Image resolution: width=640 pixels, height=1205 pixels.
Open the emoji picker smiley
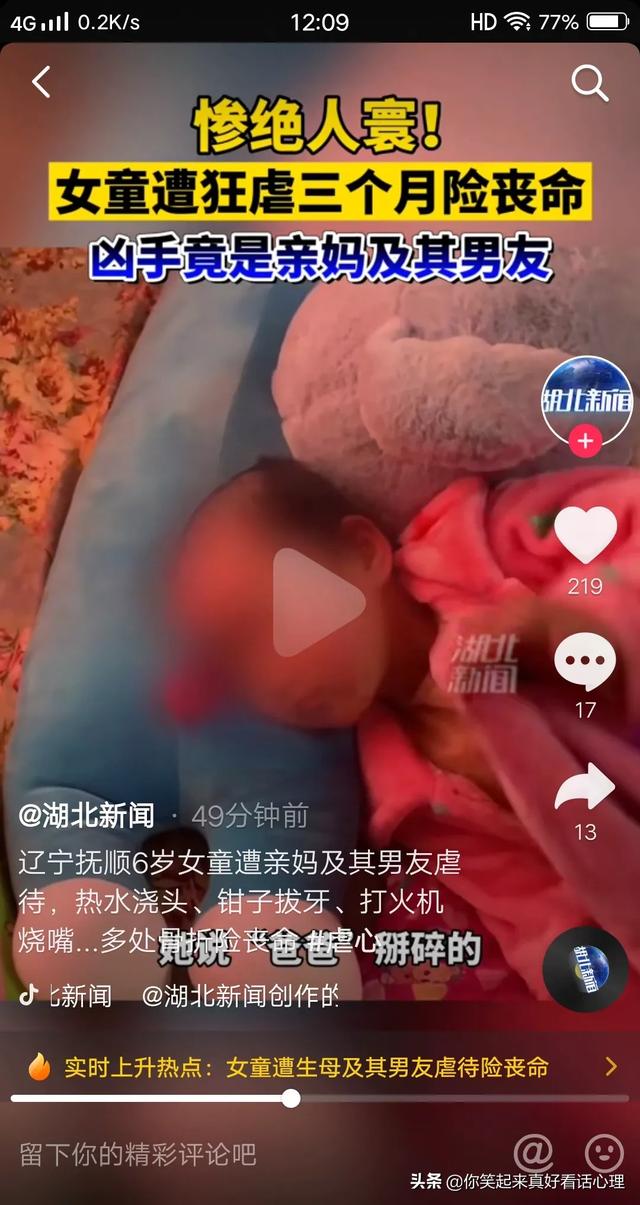603,1153
